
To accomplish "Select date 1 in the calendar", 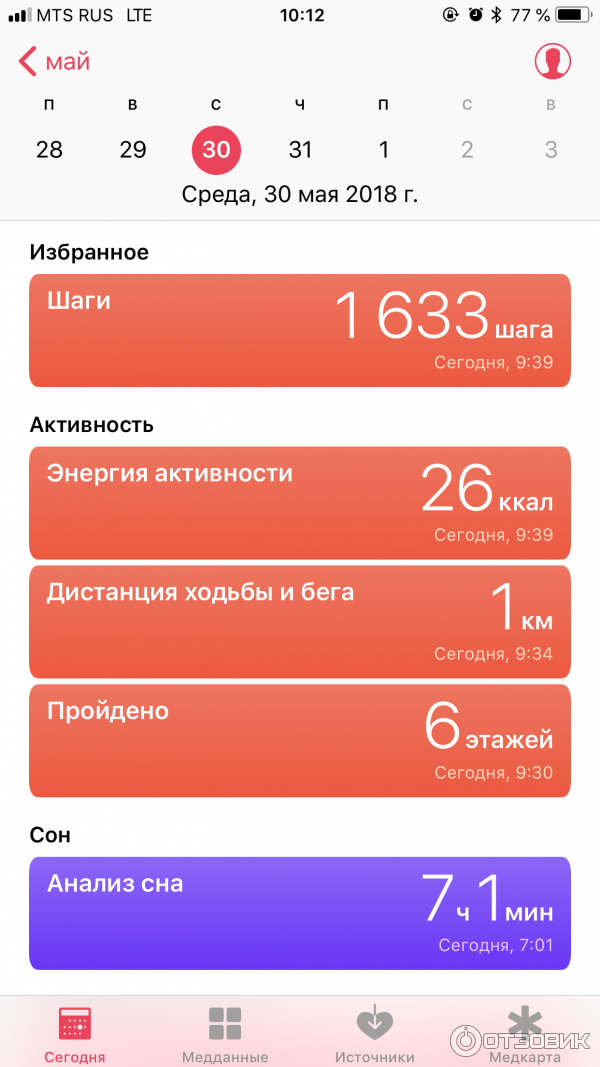I will click(384, 150).
